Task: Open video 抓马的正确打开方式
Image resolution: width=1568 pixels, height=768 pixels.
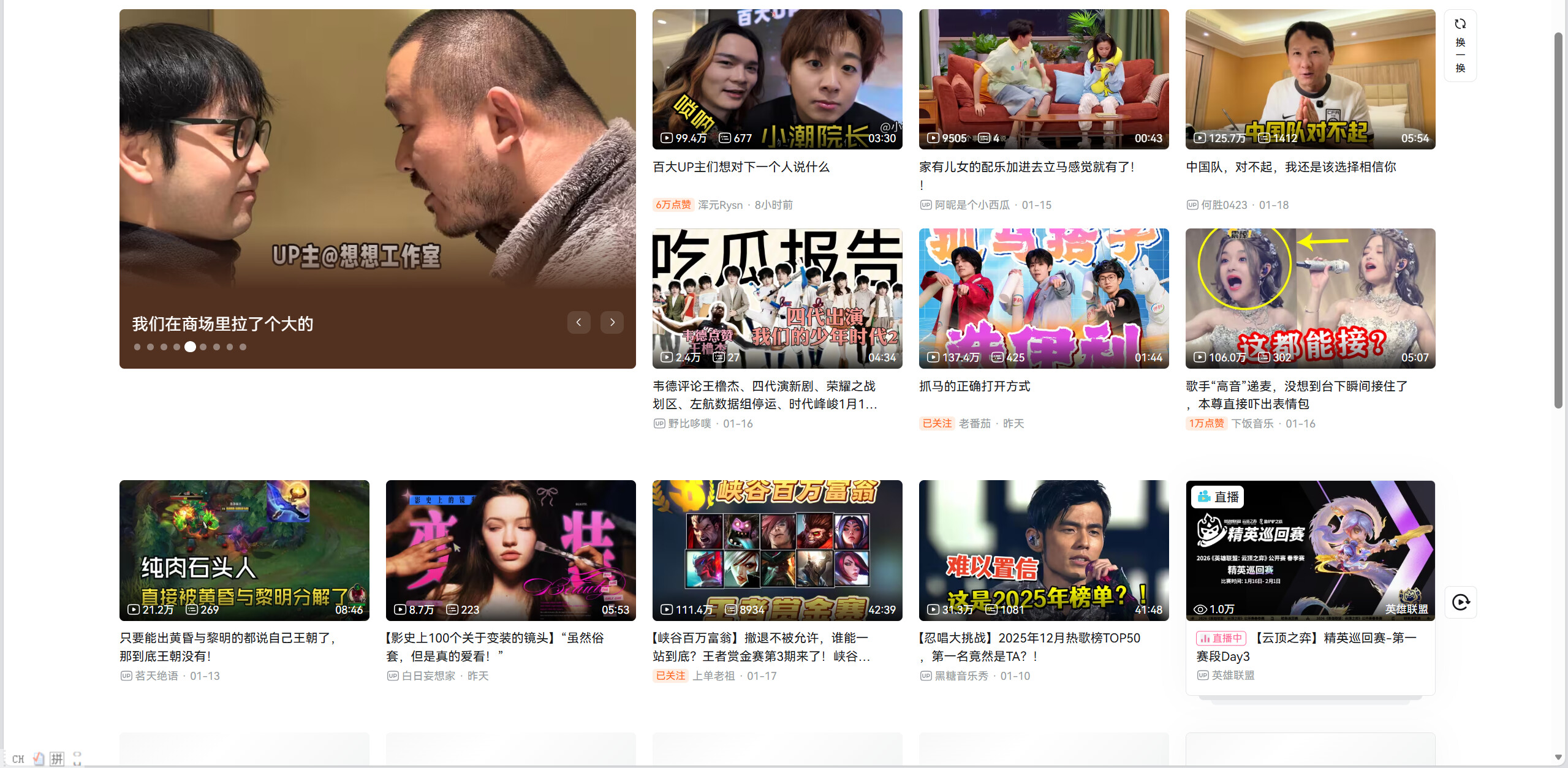Action: (x=1043, y=299)
